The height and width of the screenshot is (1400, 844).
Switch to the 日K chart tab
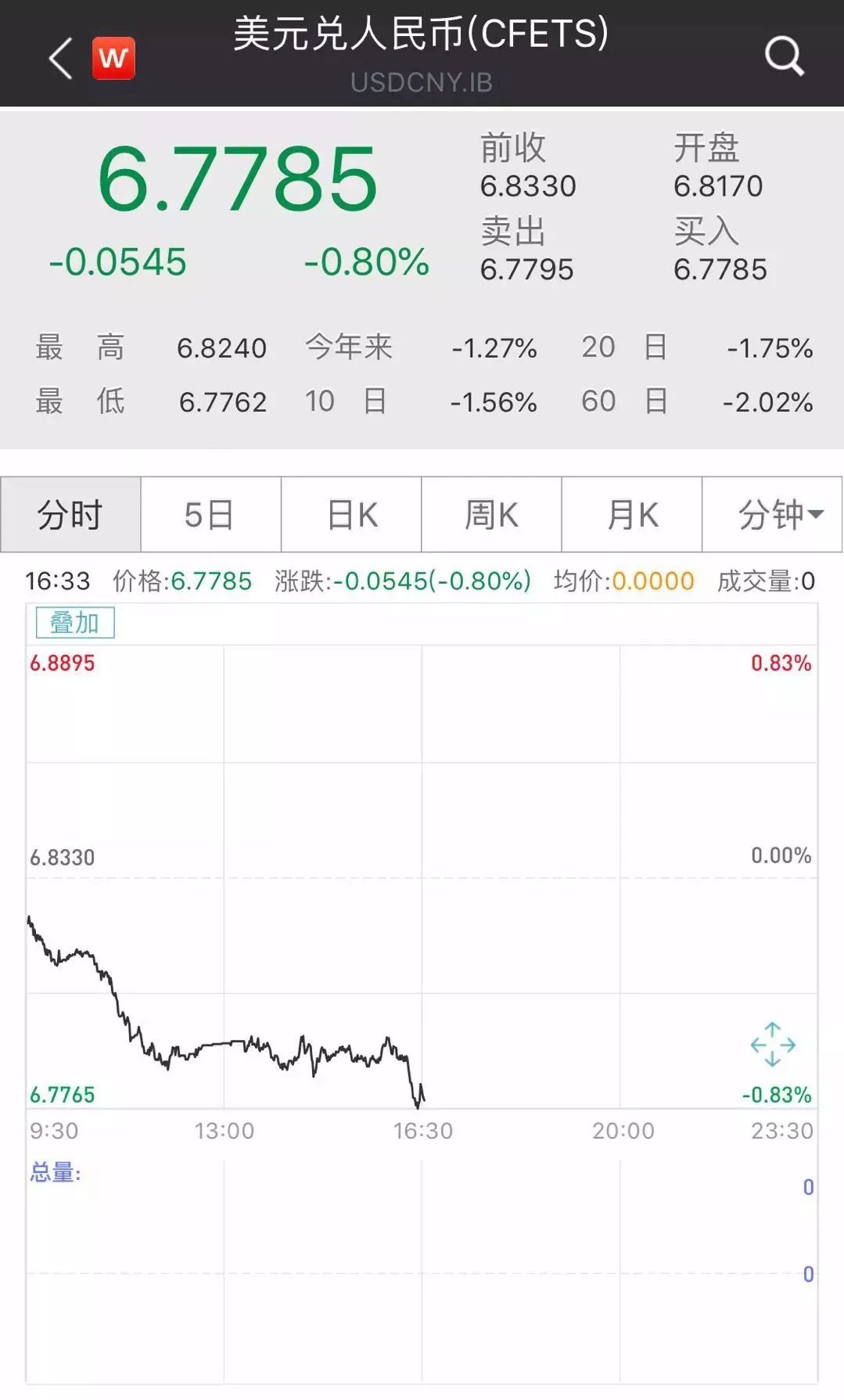351,514
